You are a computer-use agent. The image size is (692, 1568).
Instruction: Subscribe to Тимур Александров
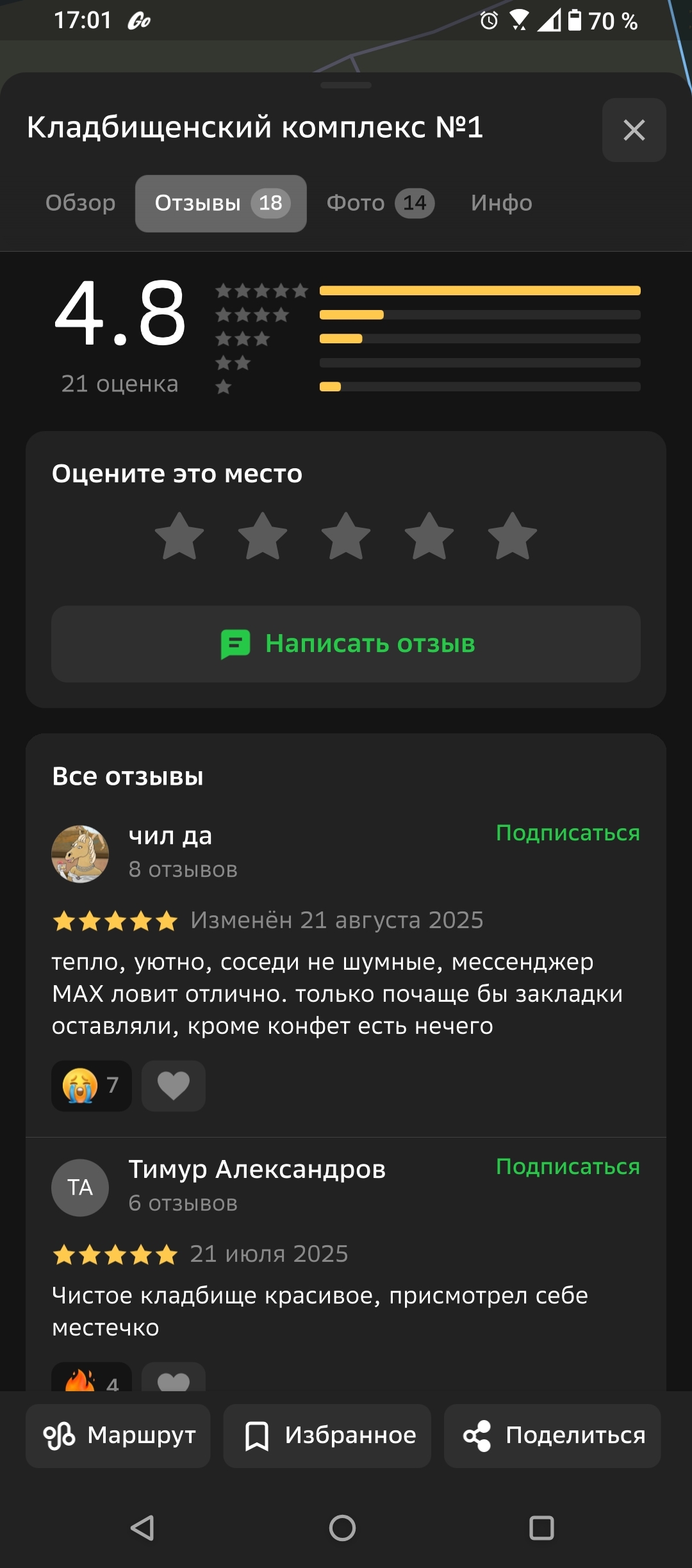tap(568, 1166)
